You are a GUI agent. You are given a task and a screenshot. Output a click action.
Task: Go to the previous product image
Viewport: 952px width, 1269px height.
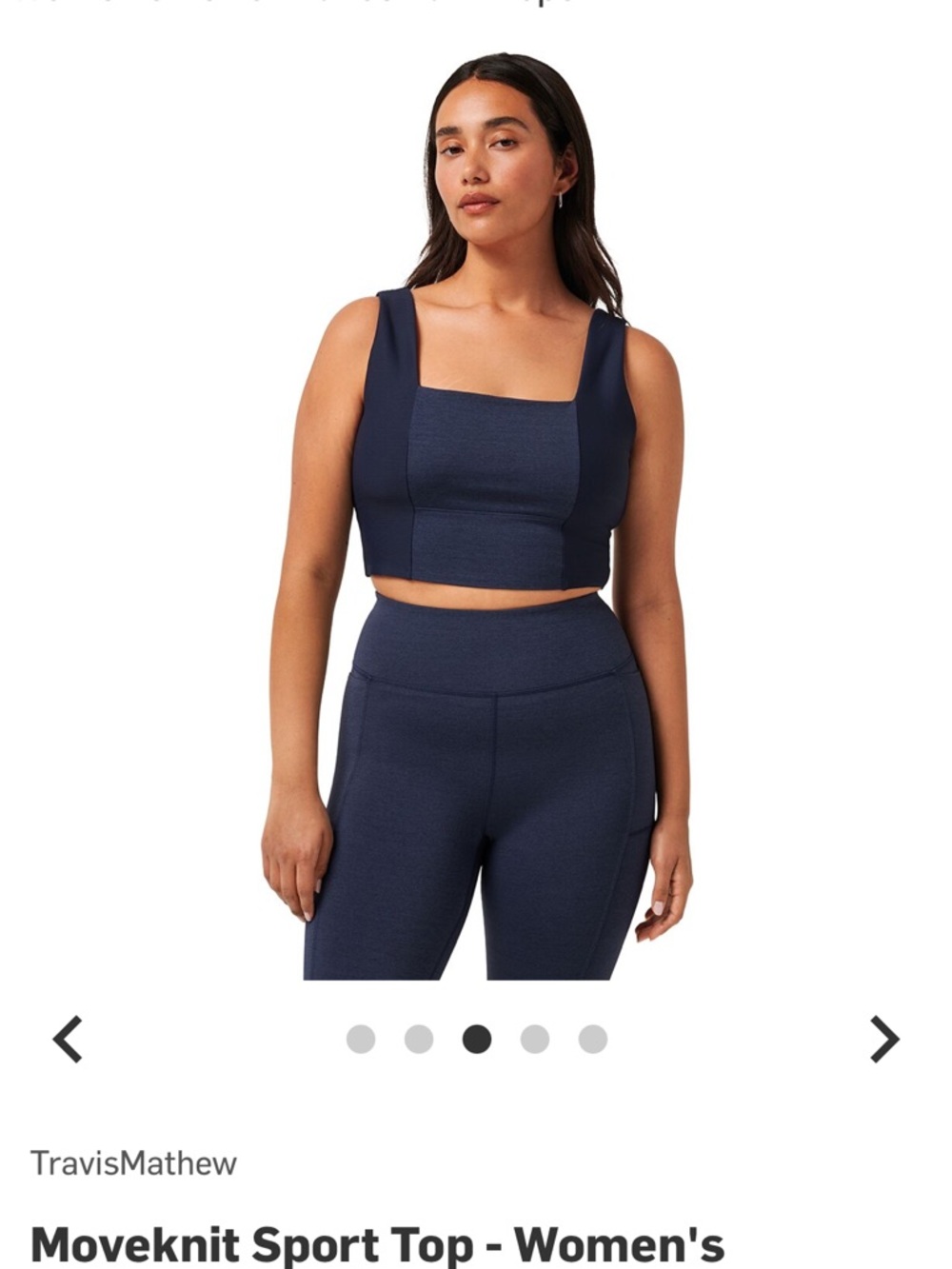(x=68, y=1039)
